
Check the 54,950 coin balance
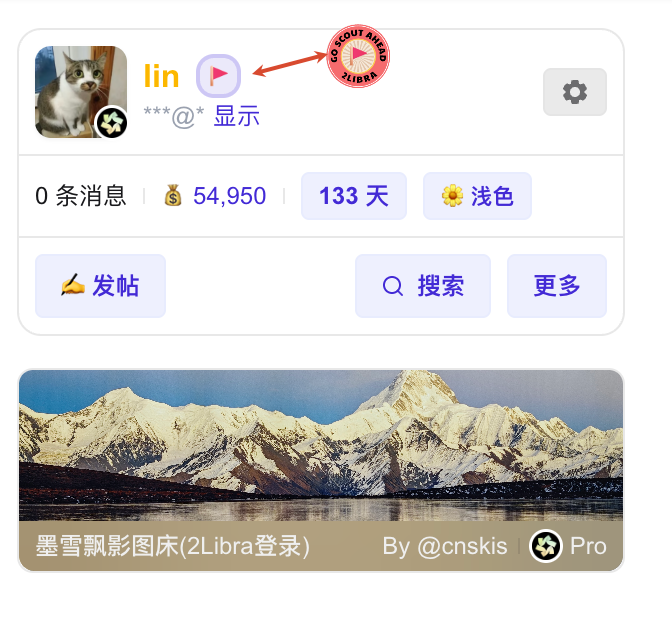pos(229,196)
